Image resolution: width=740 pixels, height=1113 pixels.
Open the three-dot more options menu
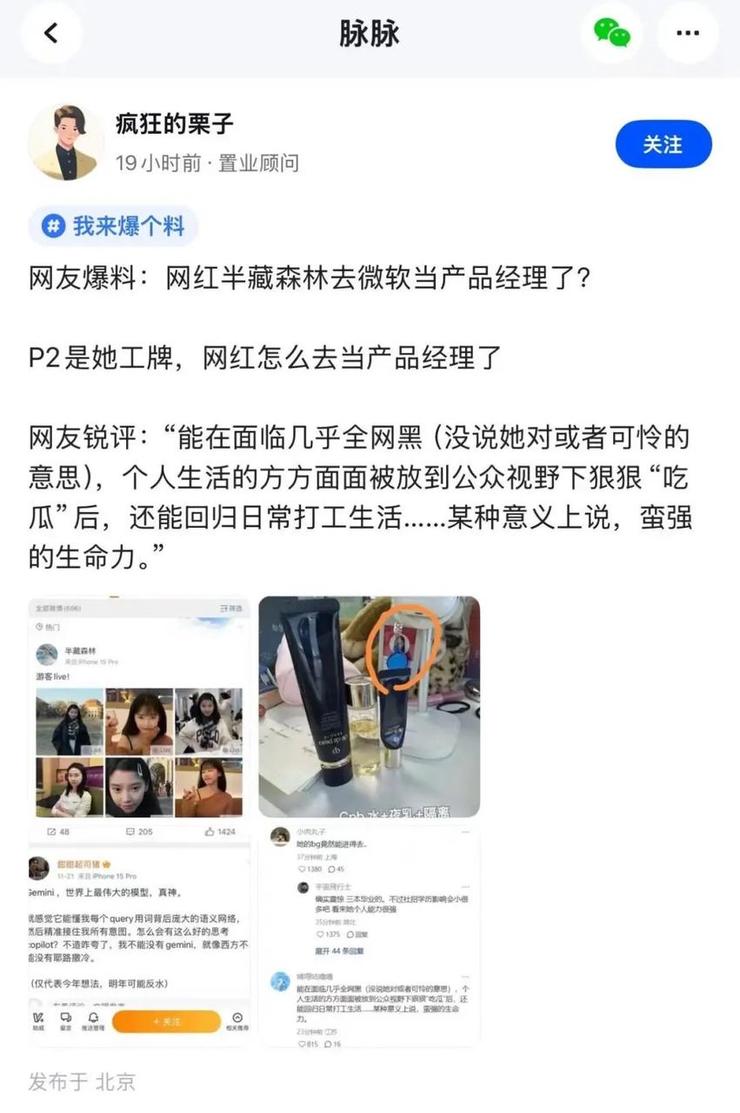[x=687, y=32]
